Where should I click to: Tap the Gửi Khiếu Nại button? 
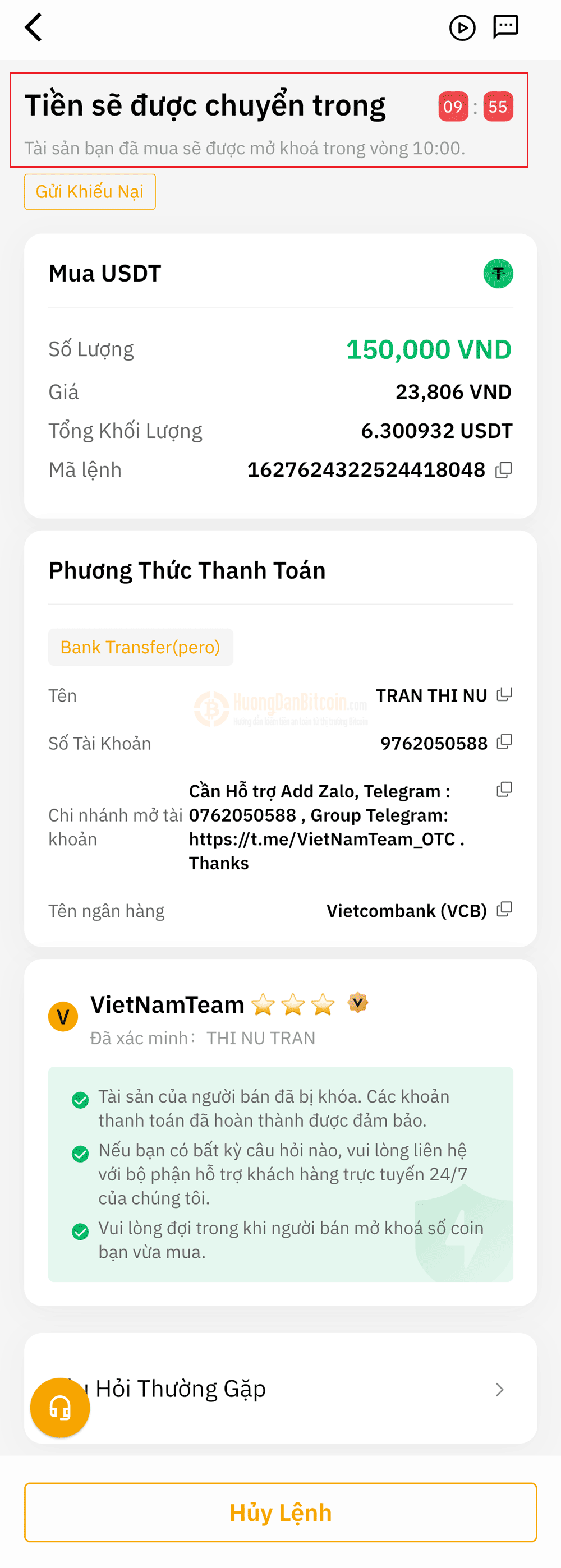click(90, 192)
